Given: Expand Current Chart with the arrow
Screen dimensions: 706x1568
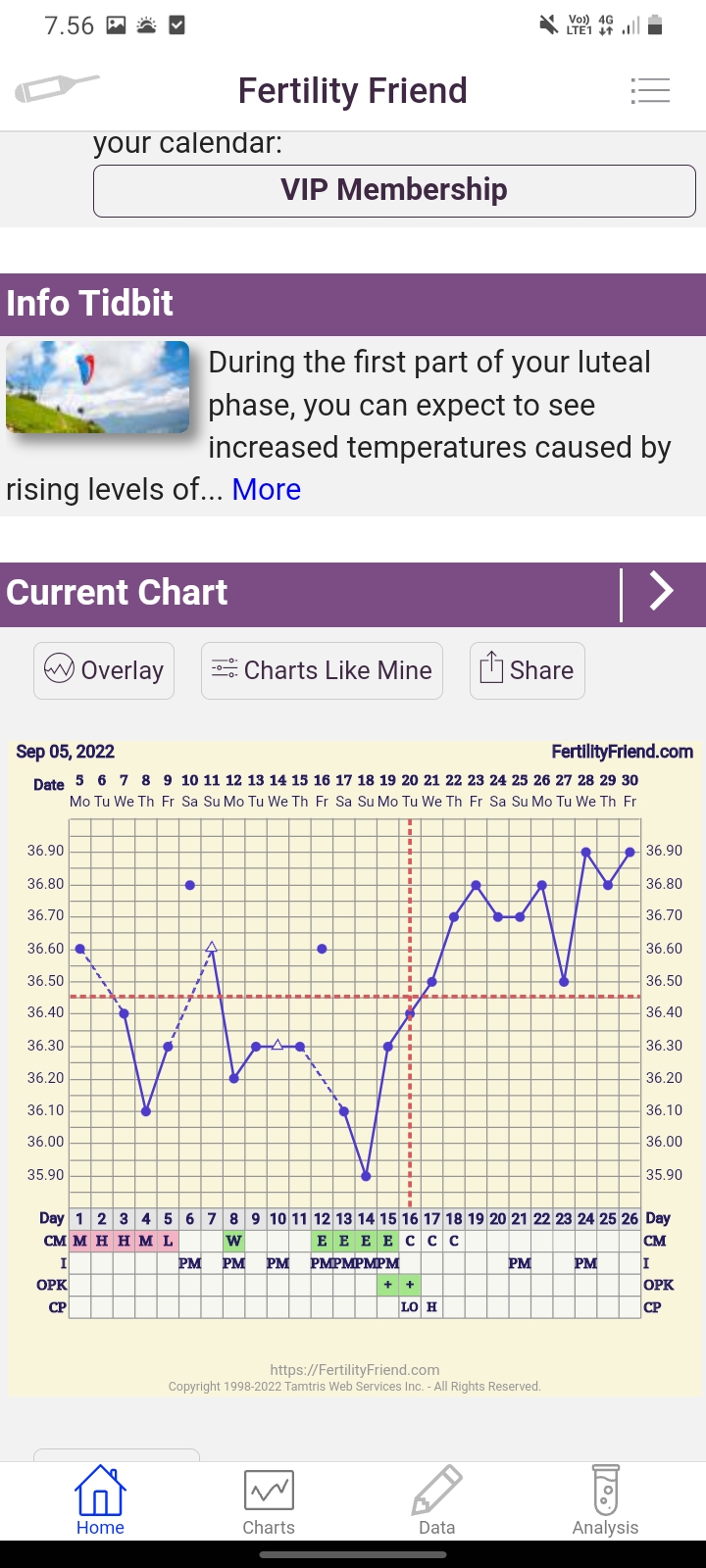Looking at the screenshot, I should tap(662, 592).
